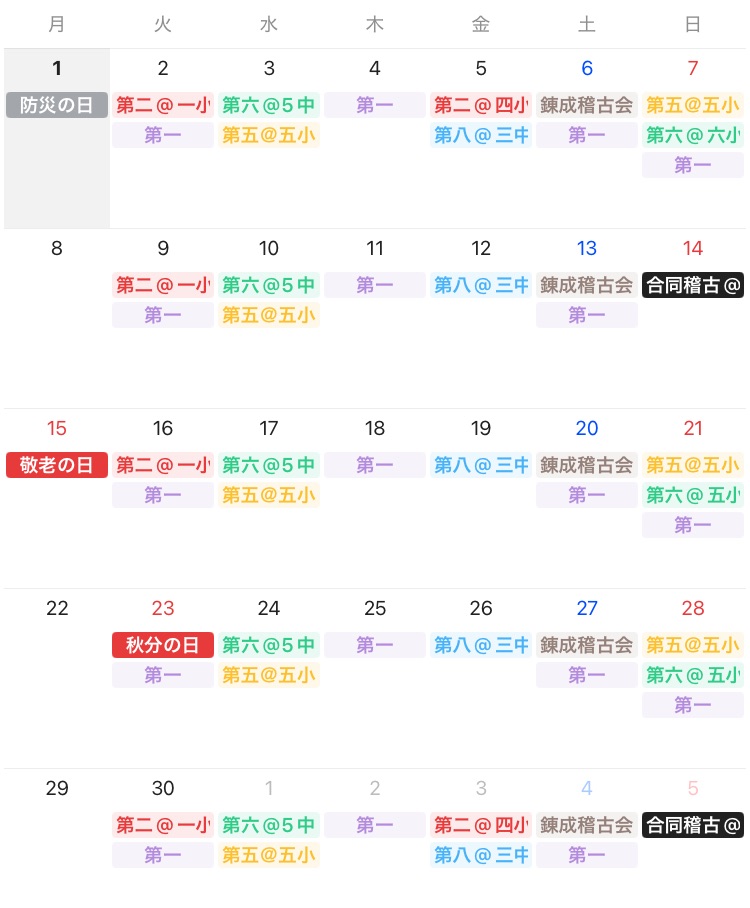Open 第二@一小 event on Tuesday the 30th
Viewport: 750px width, 908px height.
163,825
